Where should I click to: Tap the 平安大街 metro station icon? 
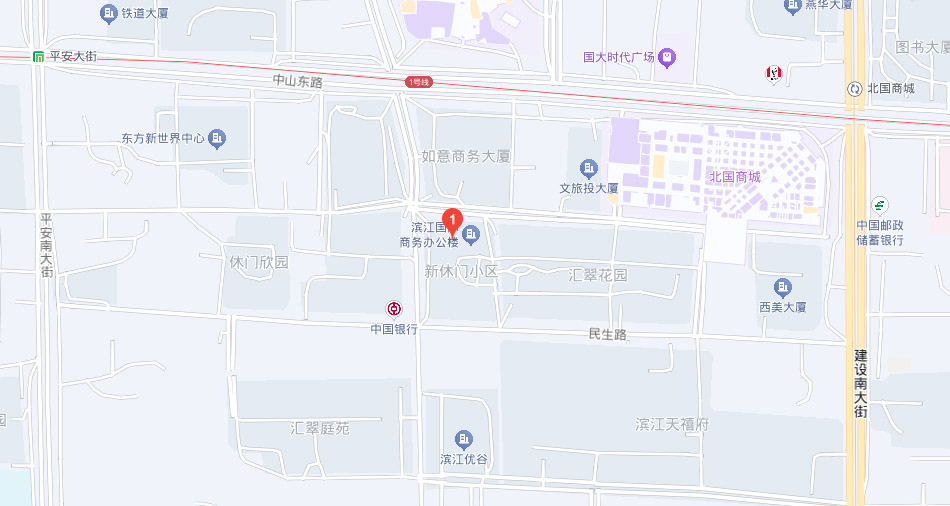point(38,57)
